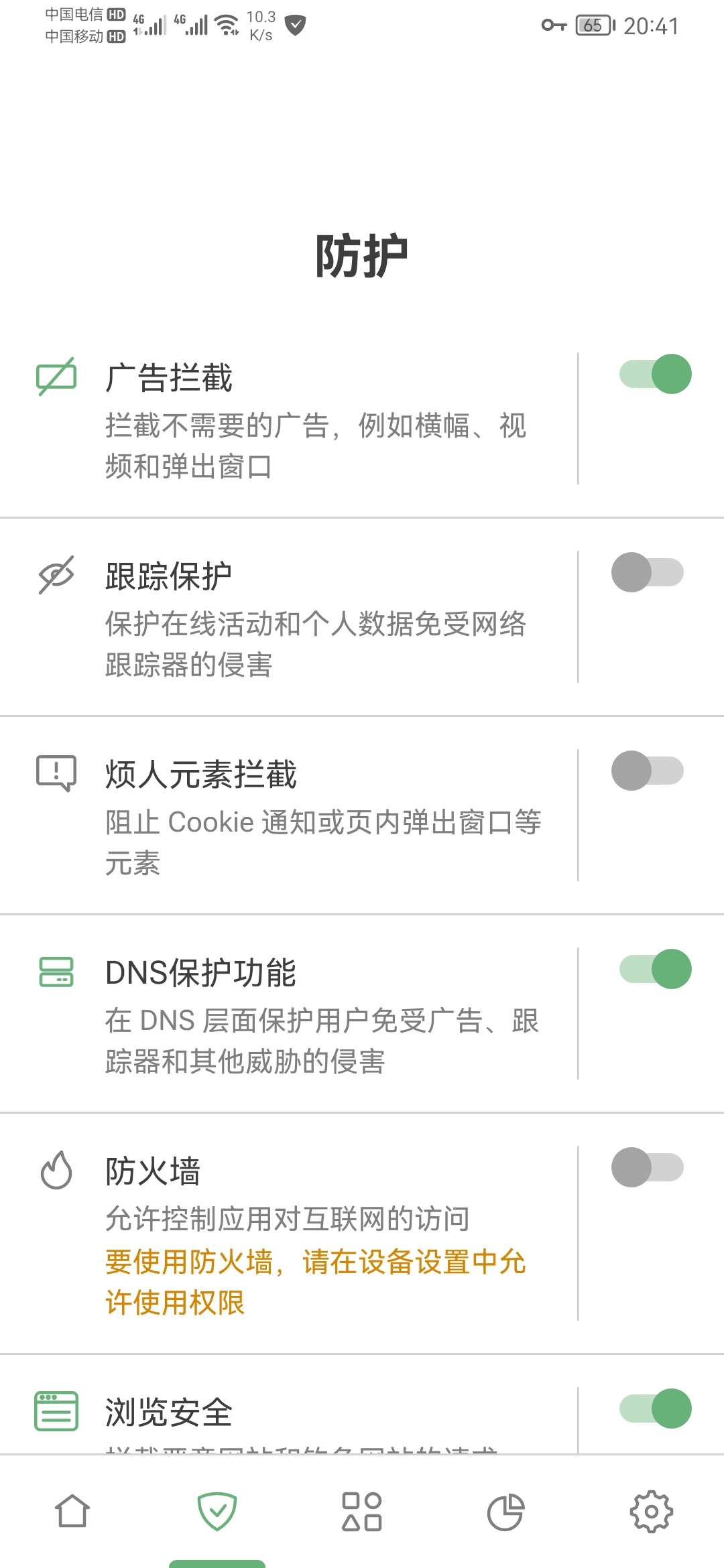Enable the 跟踪保护 switch
Viewport: 724px width, 1568px height.
(647, 572)
